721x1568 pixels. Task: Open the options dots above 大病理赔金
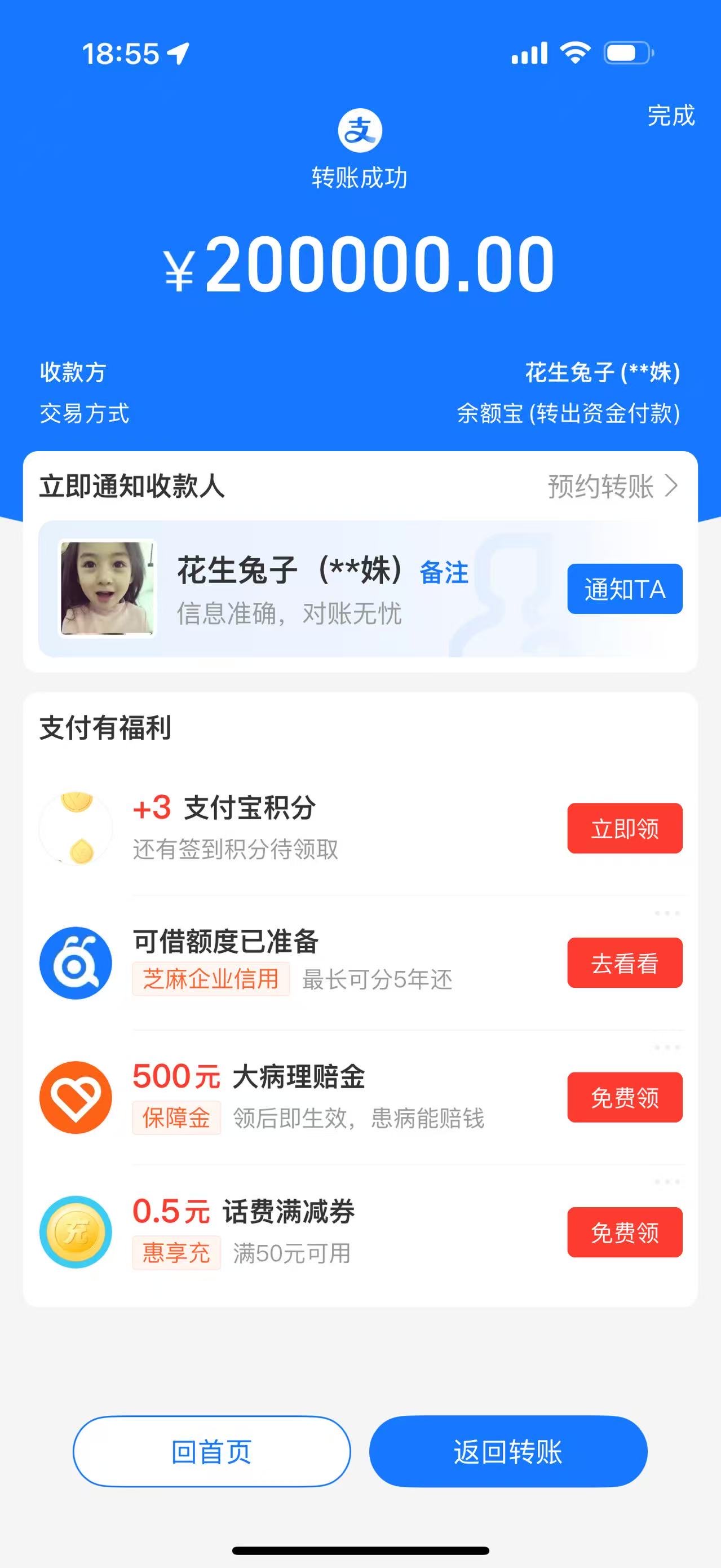coord(667,1047)
